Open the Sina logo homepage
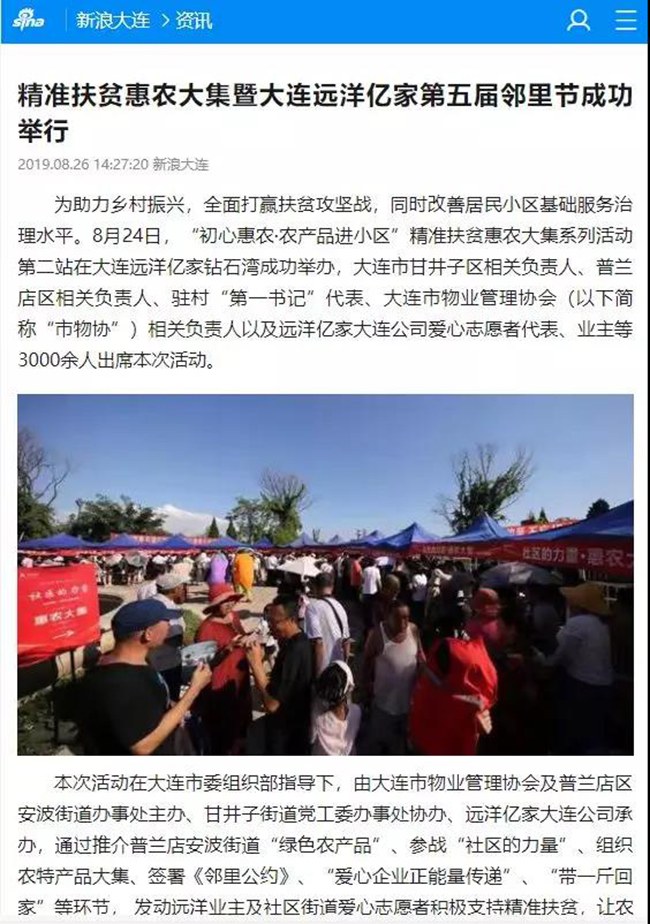Viewport: 650px width, 924px height. point(30,20)
